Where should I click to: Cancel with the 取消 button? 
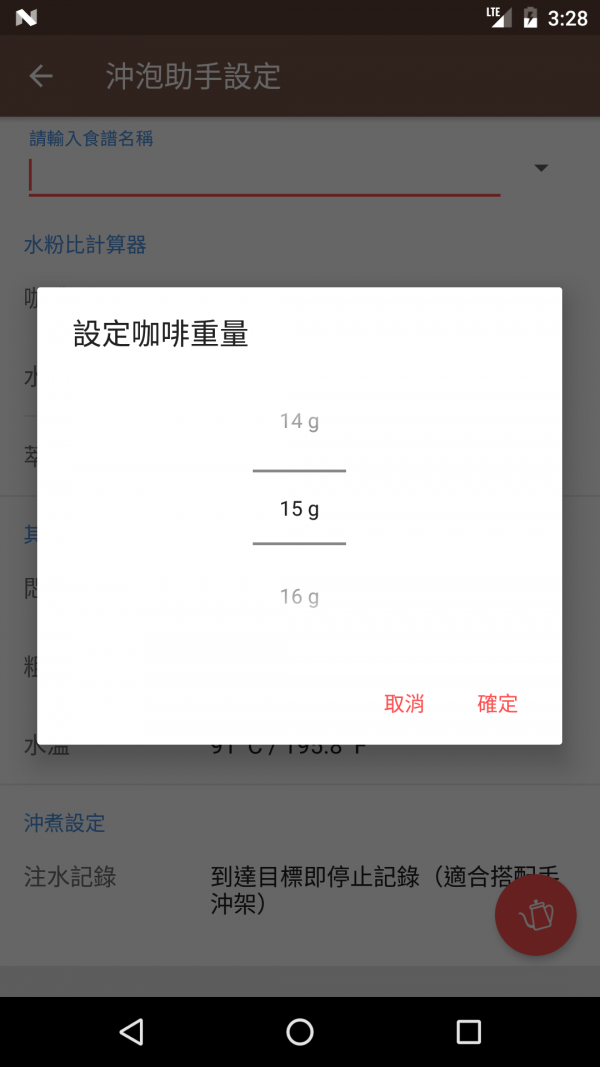click(x=404, y=704)
